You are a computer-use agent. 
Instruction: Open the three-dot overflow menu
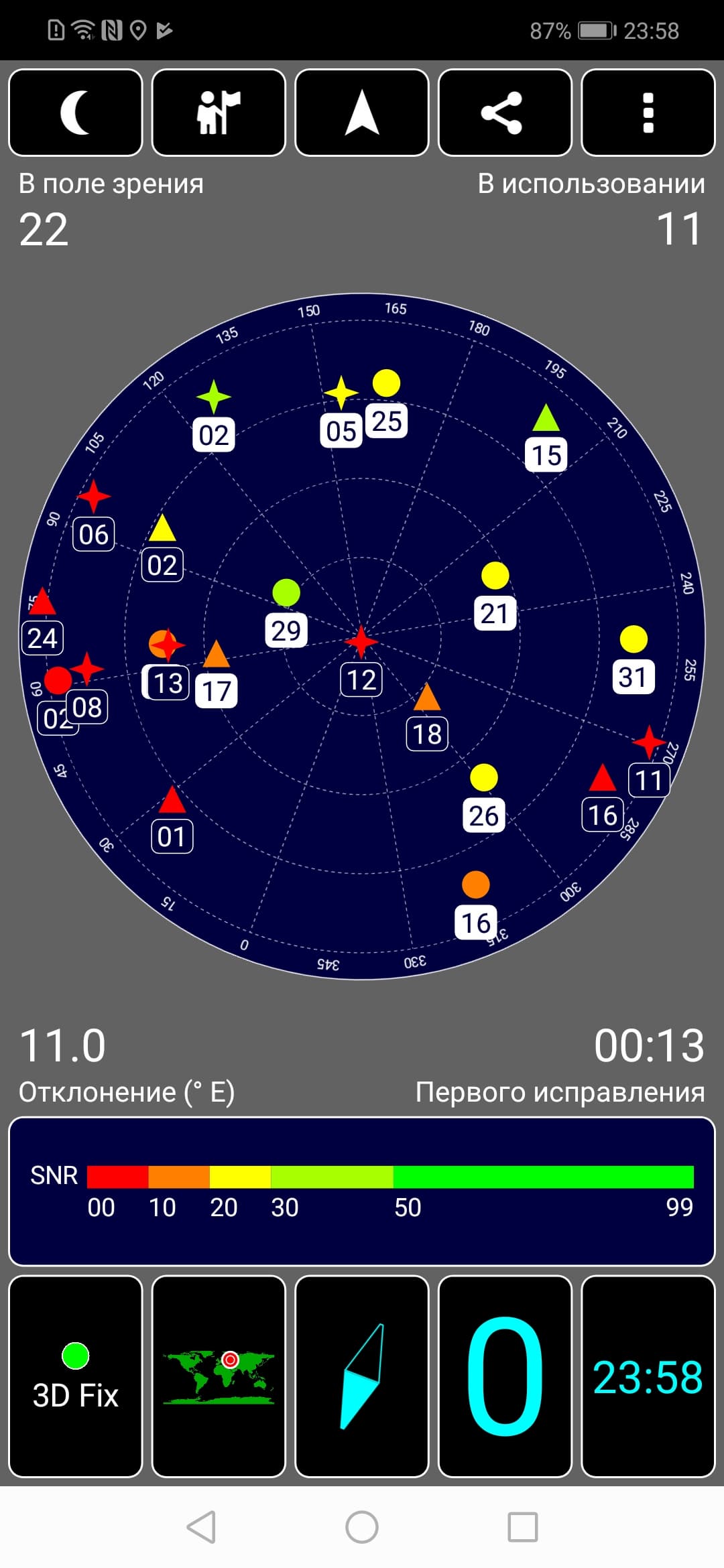coord(648,113)
